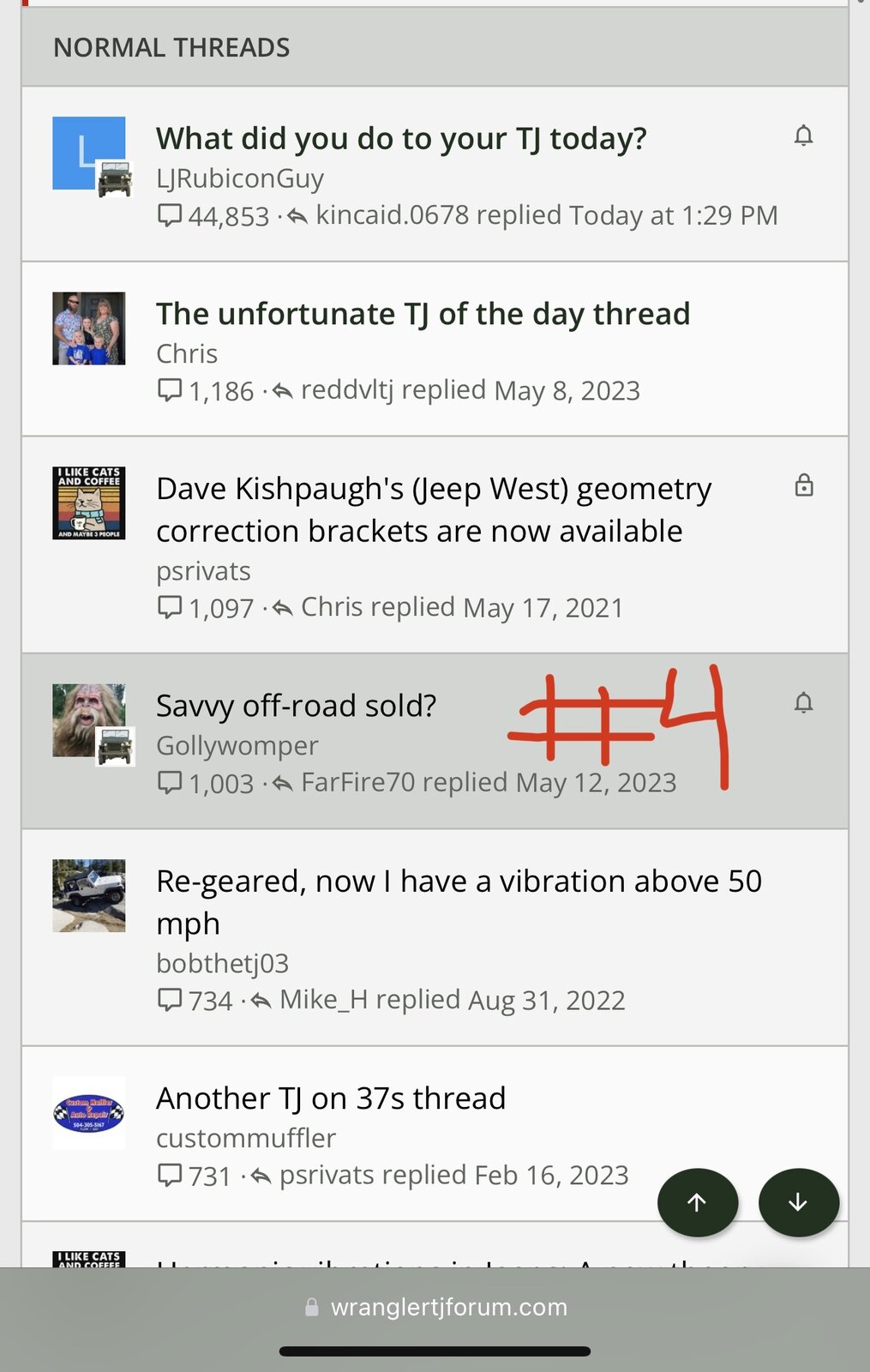Open Dave Kishpaugh's geometry correction brackets thread
Viewport: 870px width, 1372px height.
(433, 509)
